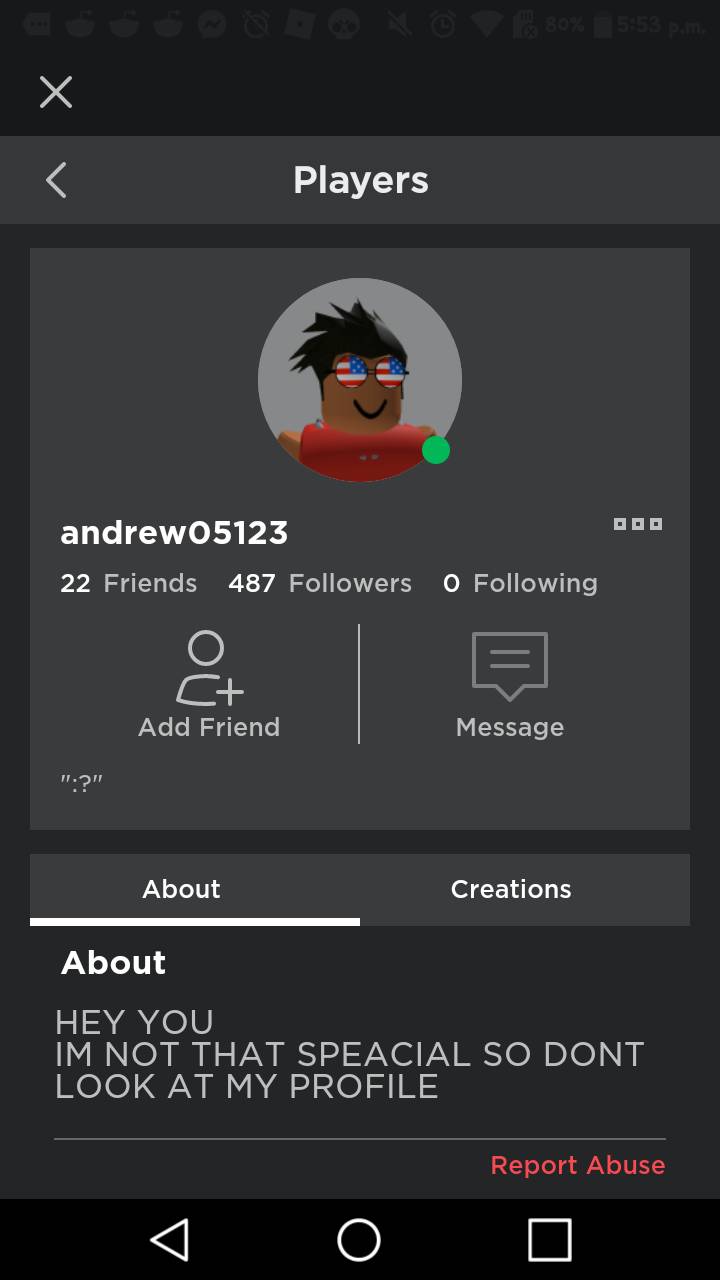Expand the Friends count for andrew05123
720x1280 pixels.
[x=128, y=583]
